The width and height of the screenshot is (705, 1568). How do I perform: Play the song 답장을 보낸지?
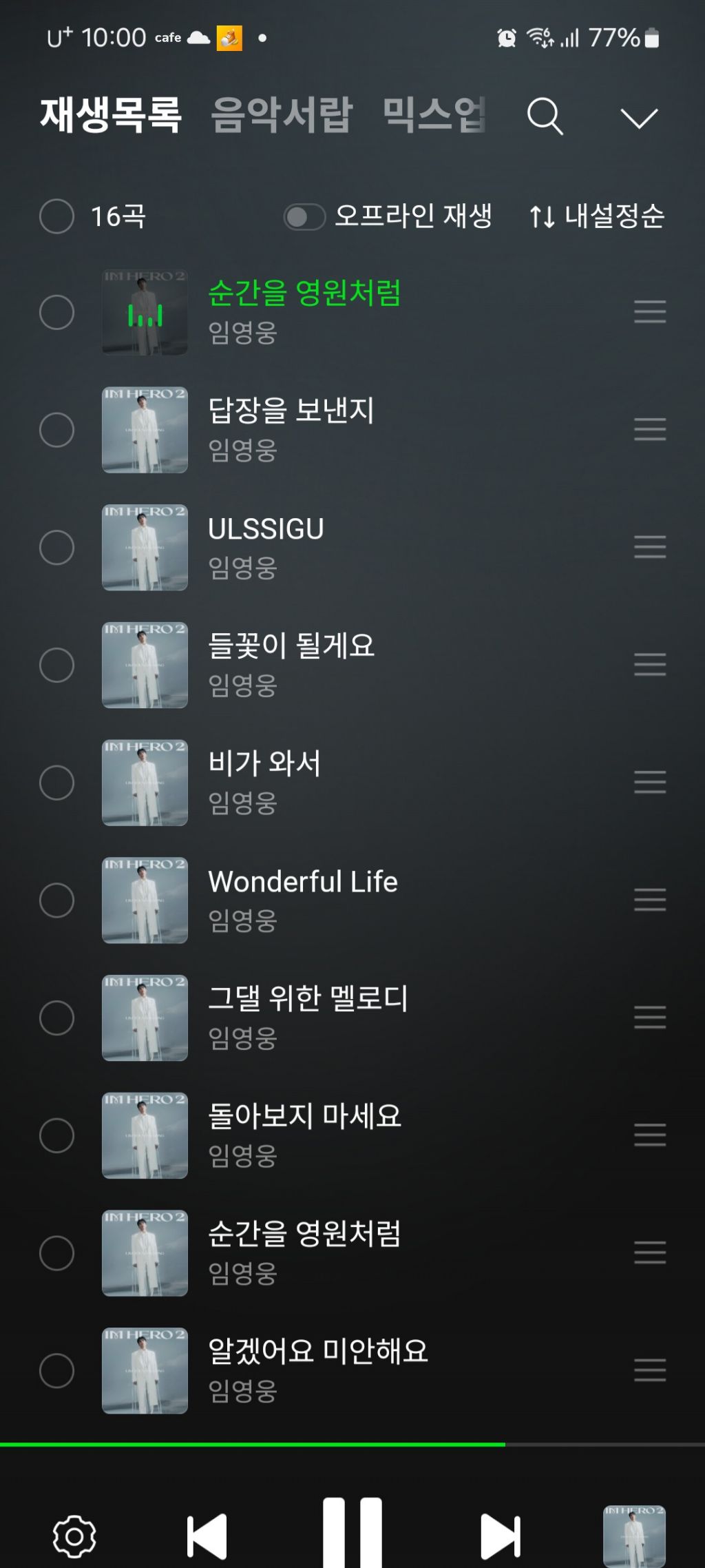291,411
